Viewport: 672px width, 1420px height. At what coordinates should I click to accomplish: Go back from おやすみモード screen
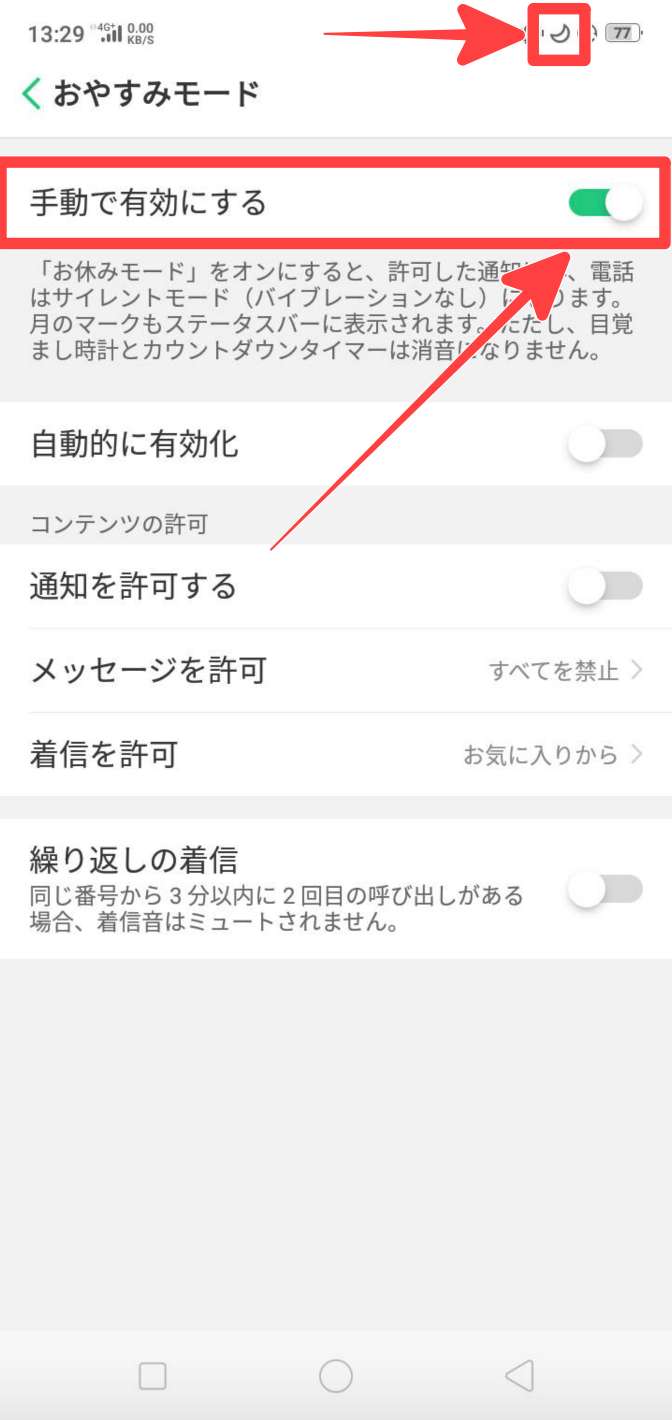[32, 94]
